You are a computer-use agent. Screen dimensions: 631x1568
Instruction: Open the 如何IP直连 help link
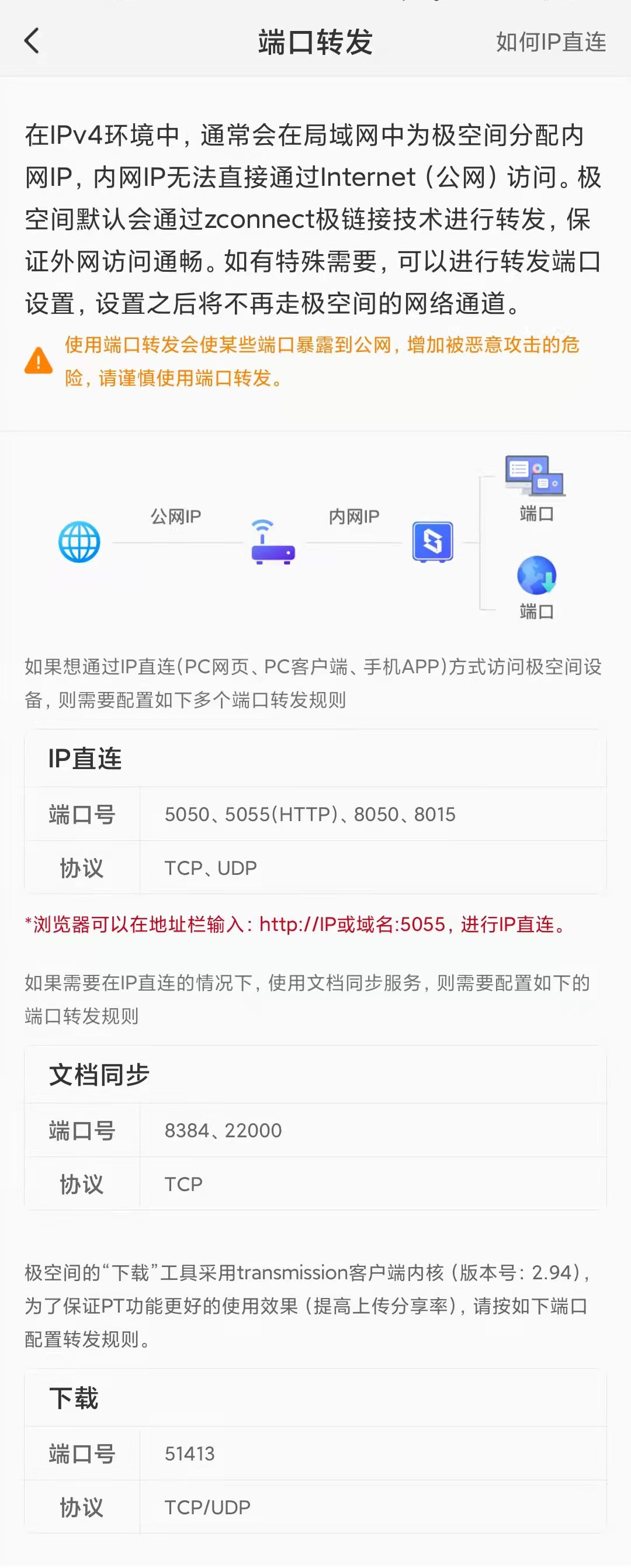551,41
